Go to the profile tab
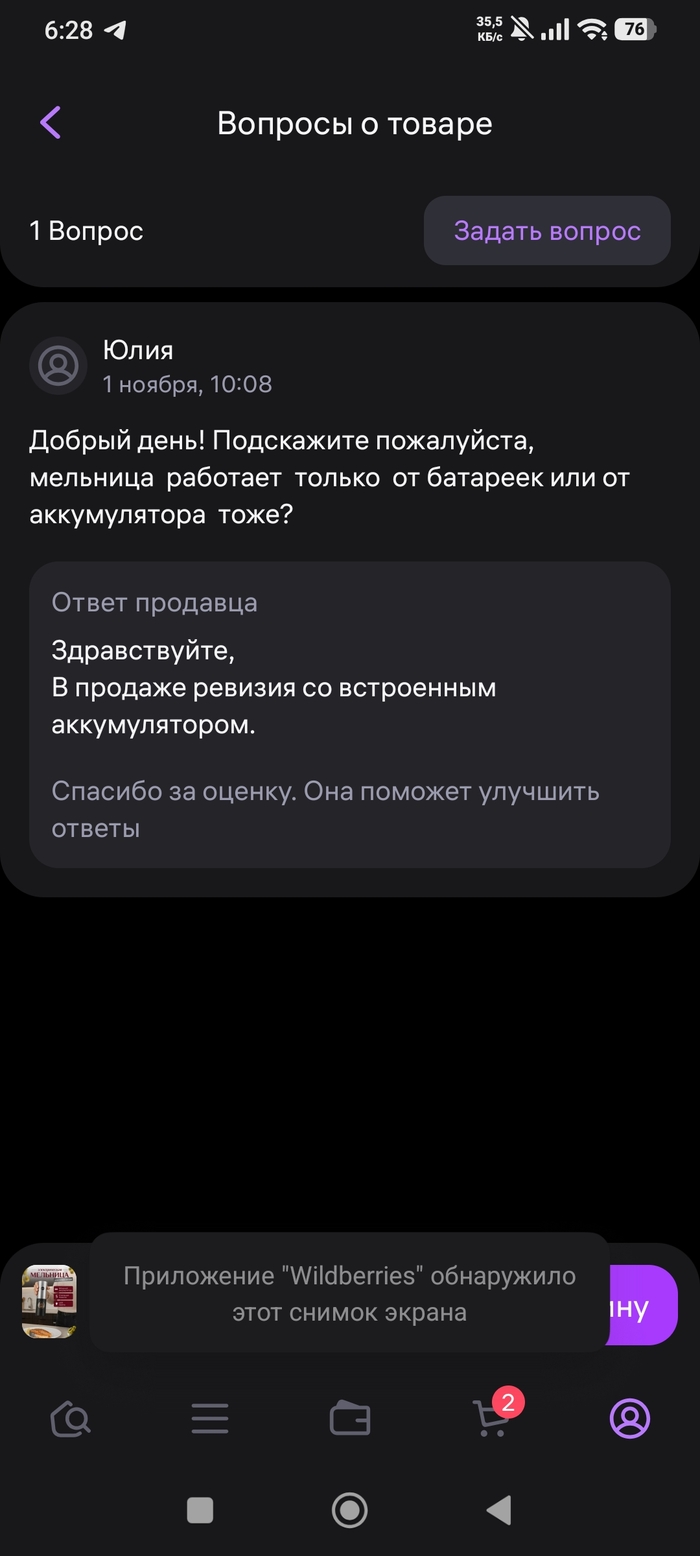Viewport: 700px width, 1556px height. 630,1418
